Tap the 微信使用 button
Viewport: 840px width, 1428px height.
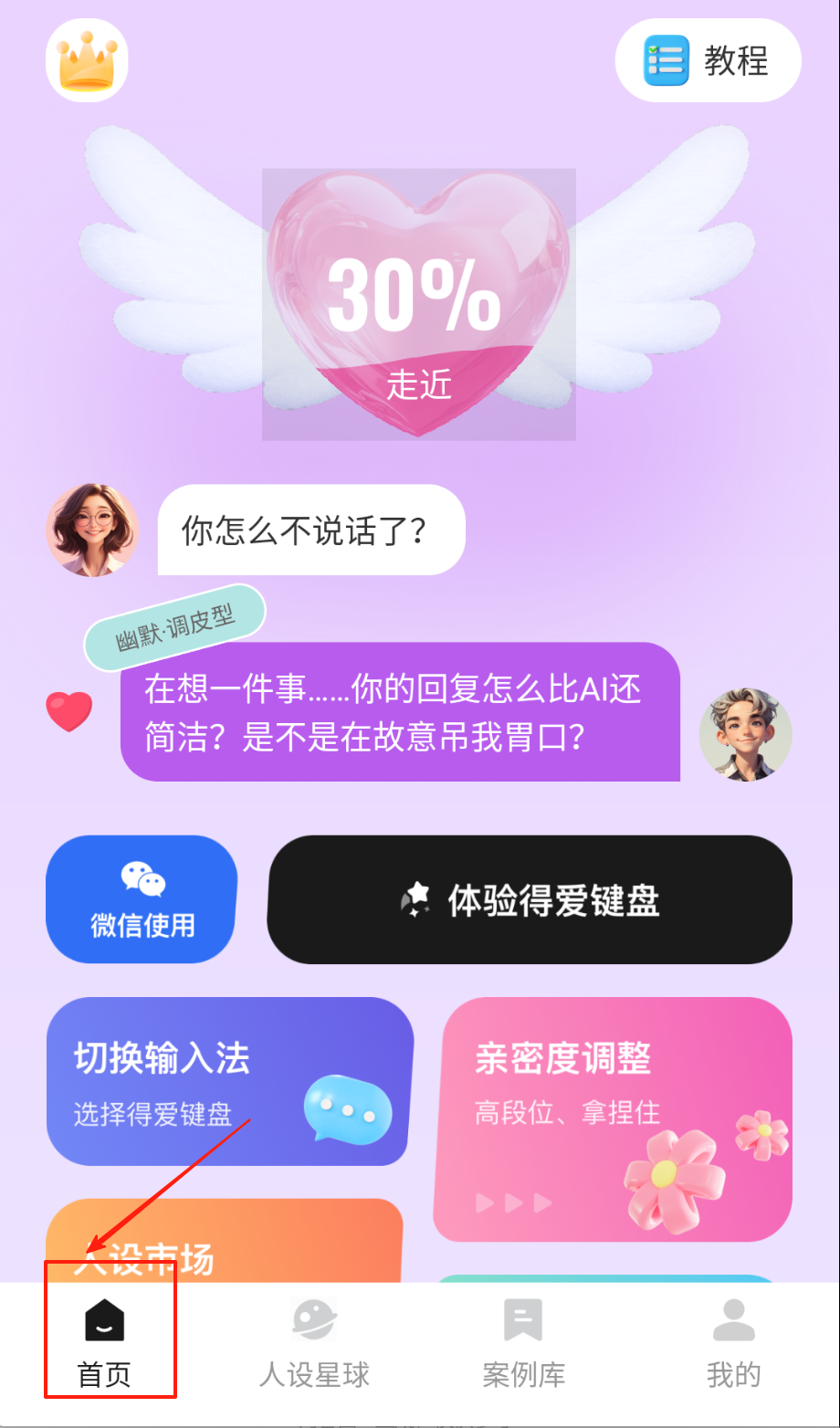point(142,899)
